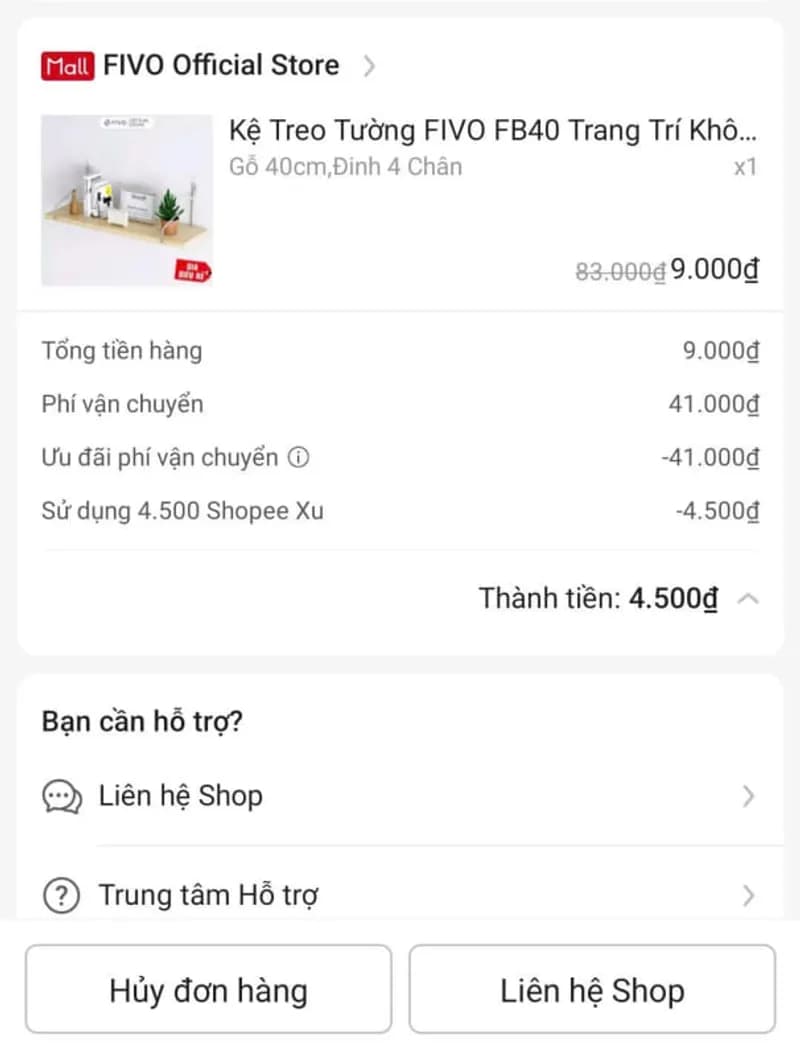Image resolution: width=800 pixels, height=1052 pixels.
Task: Open the FIVO Official Store page
Action: (221, 65)
